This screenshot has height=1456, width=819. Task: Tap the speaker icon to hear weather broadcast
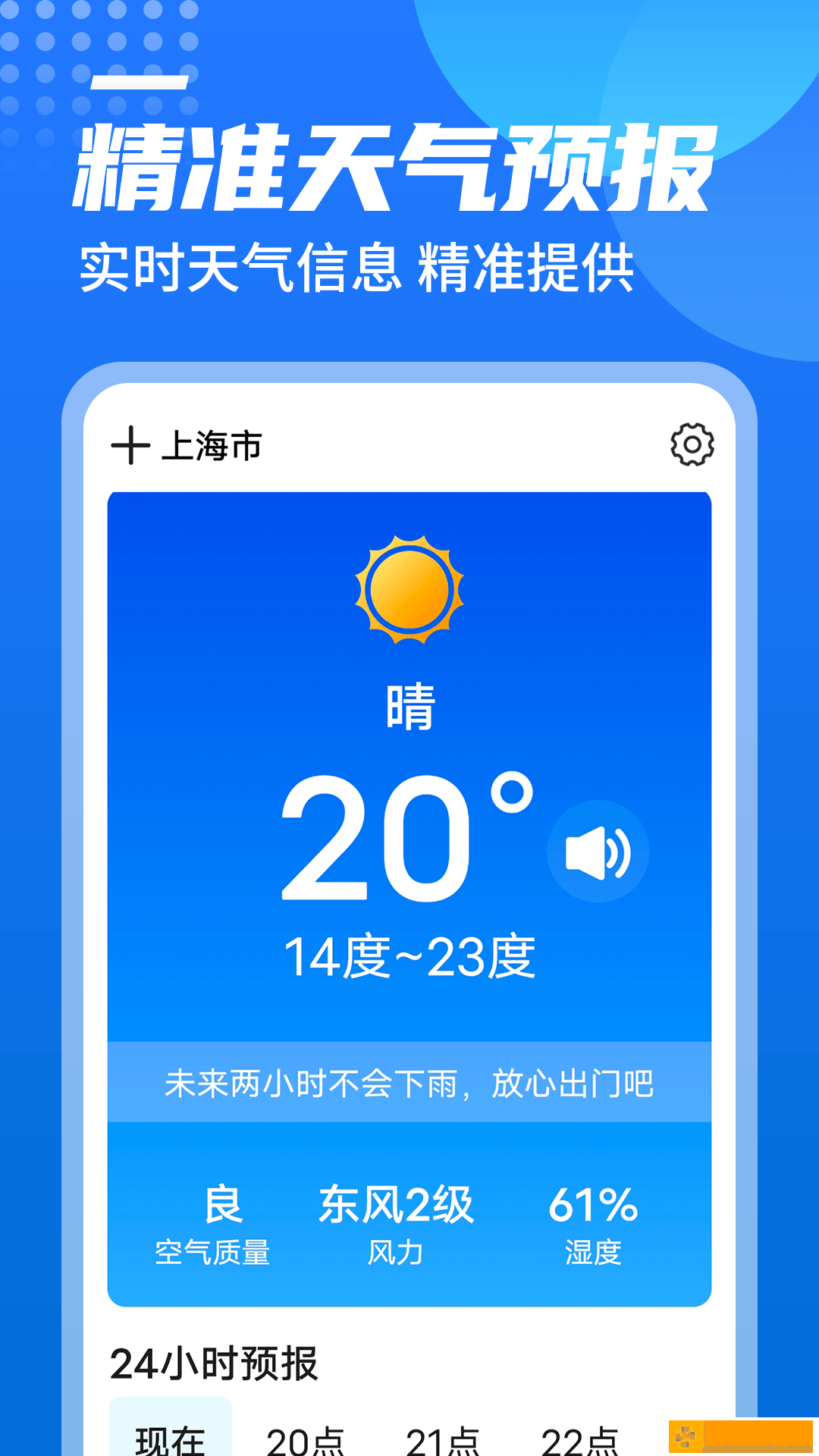(x=600, y=851)
